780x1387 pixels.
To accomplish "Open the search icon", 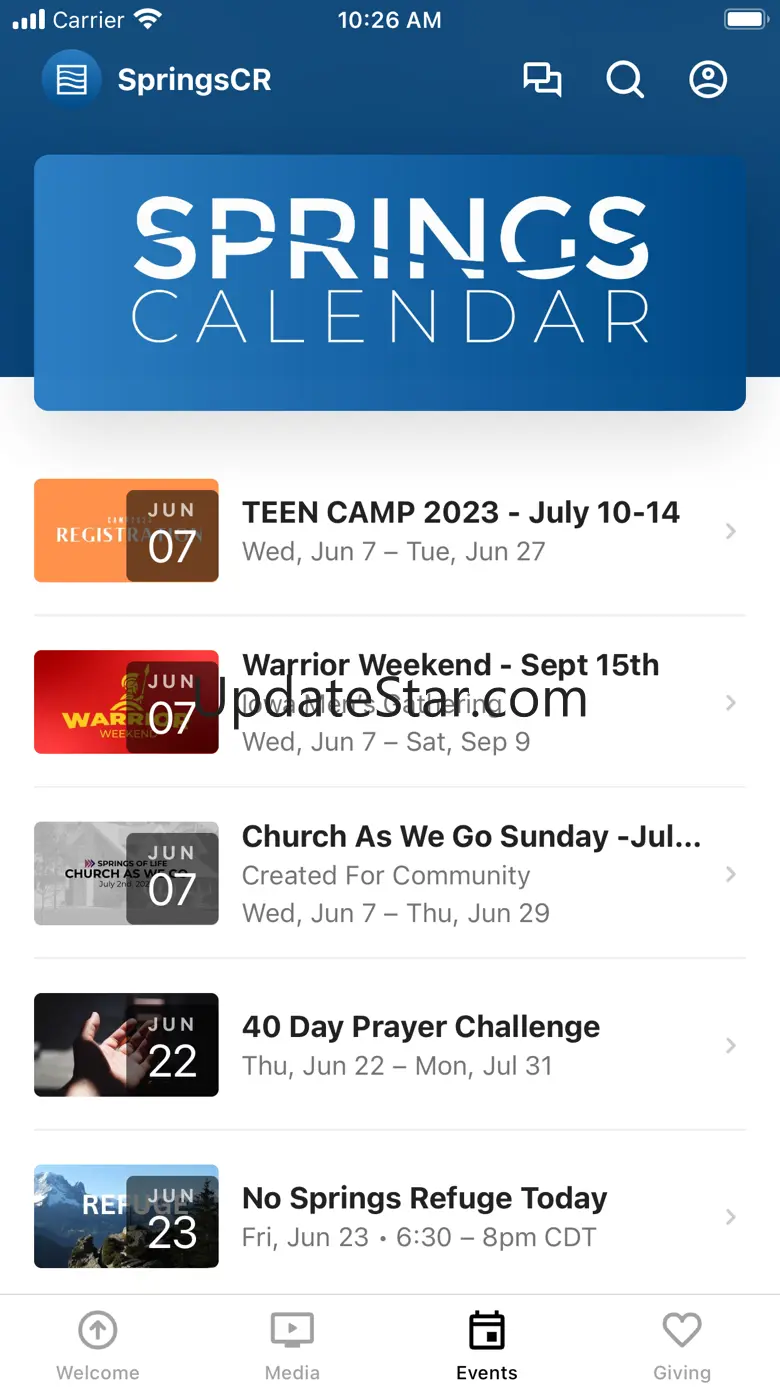I will [x=625, y=79].
